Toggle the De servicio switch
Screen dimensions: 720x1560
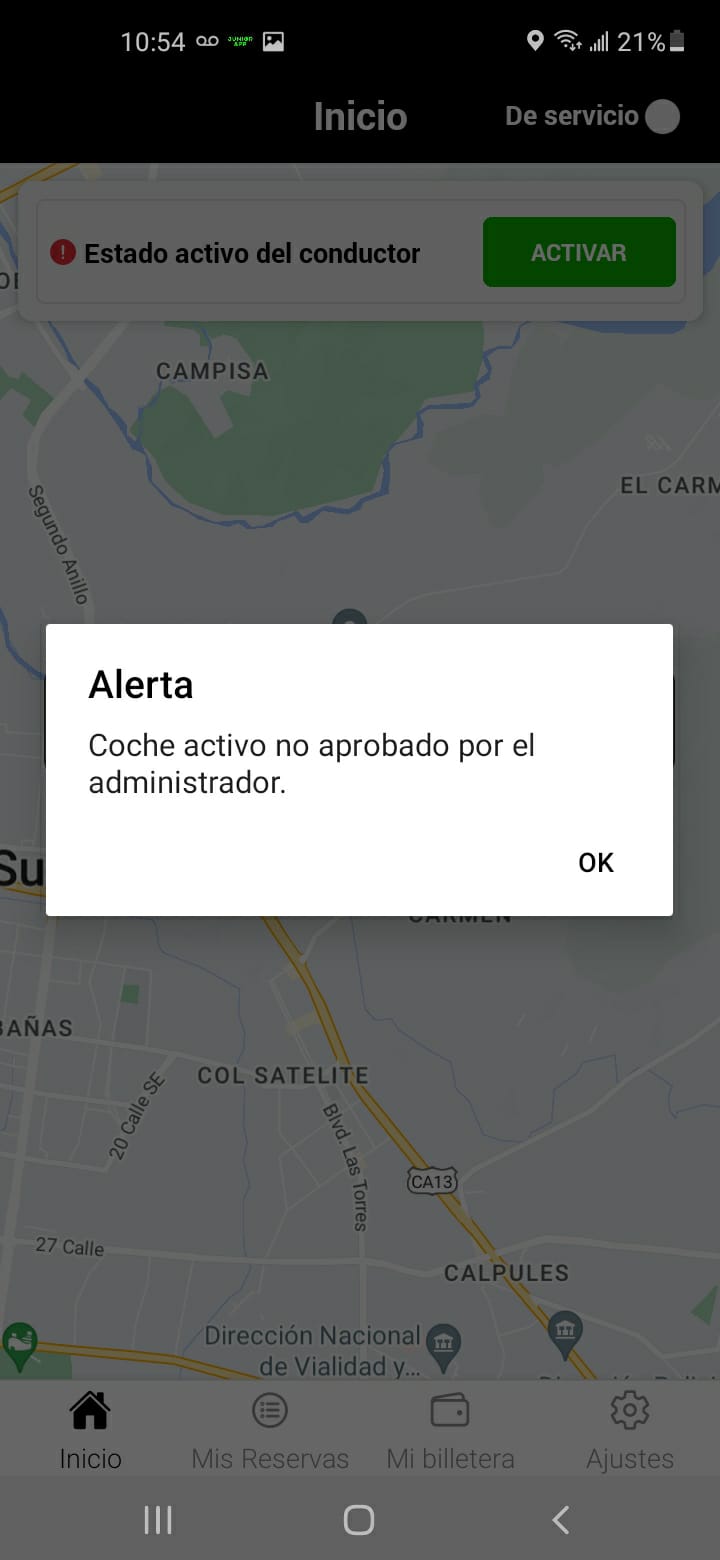(662, 117)
